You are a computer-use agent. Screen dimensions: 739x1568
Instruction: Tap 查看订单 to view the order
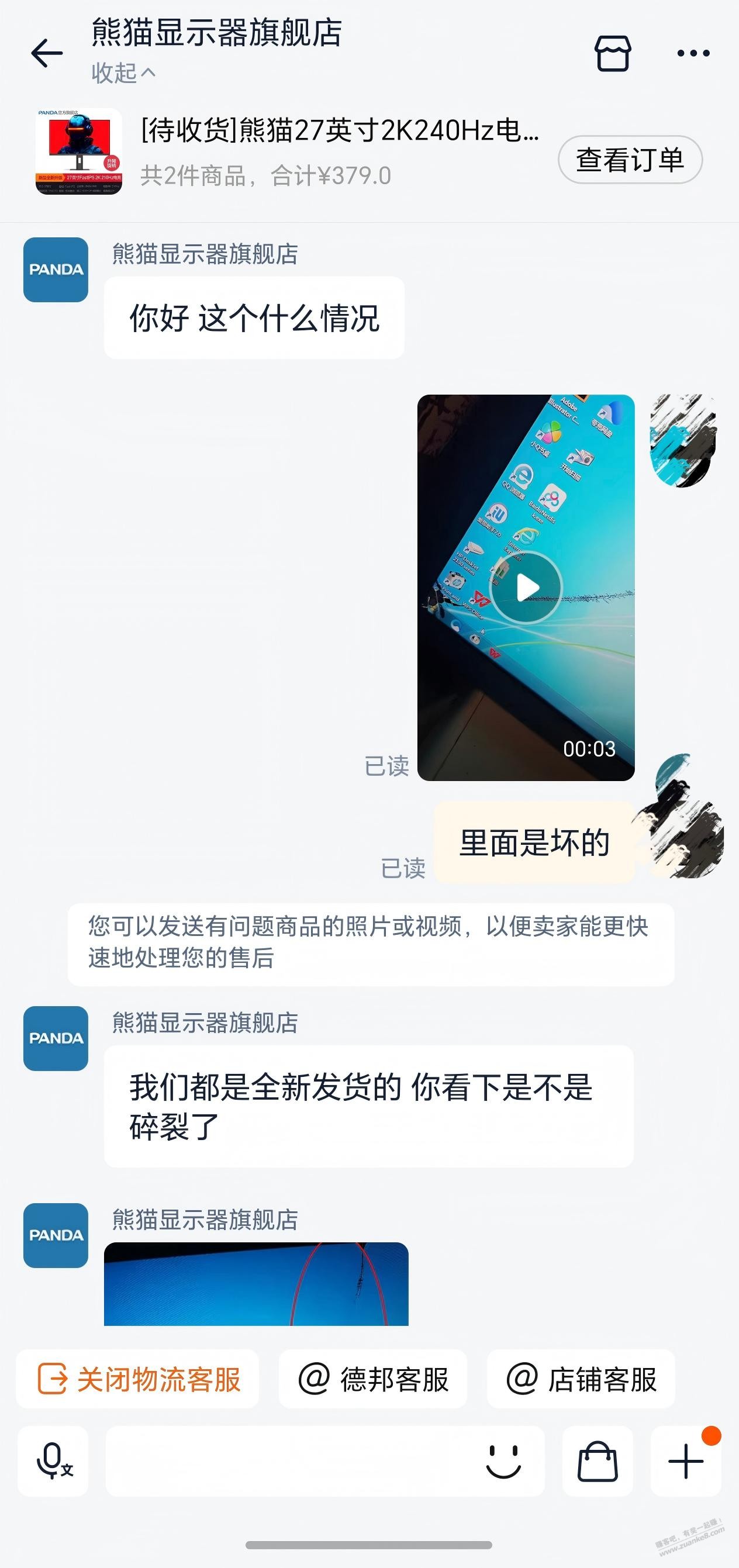(630, 160)
